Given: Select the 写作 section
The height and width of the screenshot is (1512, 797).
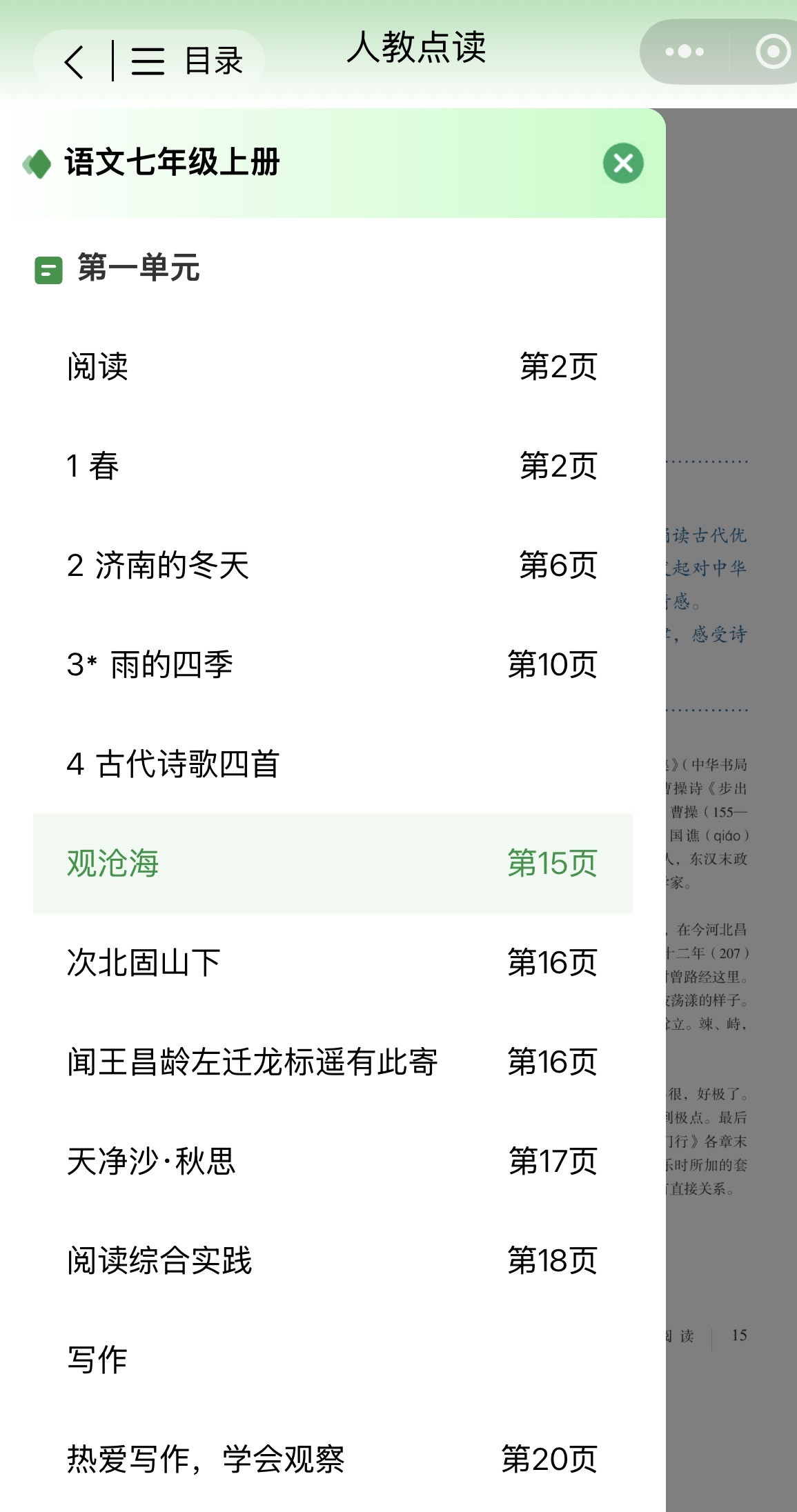Looking at the screenshot, I should (x=331, y=1360).
